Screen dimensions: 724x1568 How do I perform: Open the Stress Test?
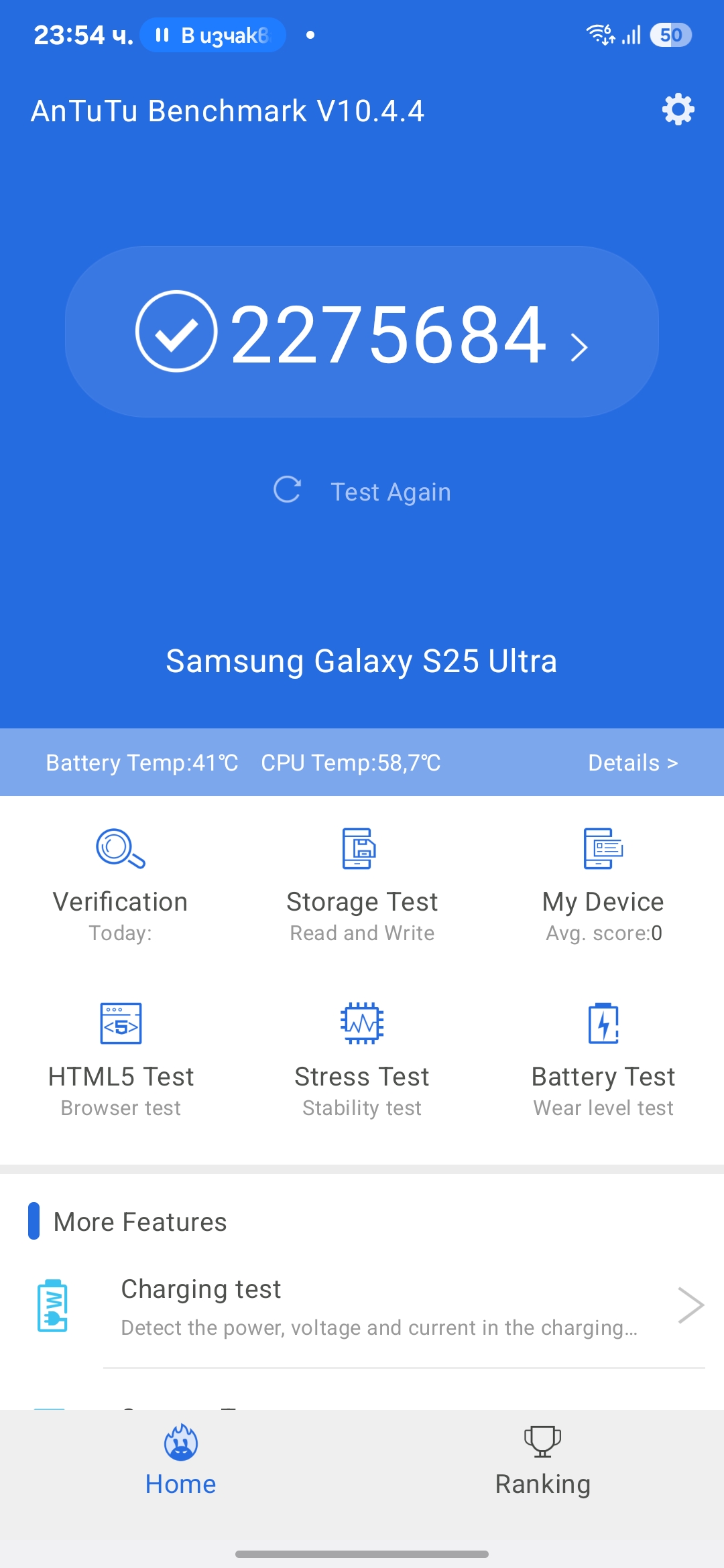(x=362, y=1059)
